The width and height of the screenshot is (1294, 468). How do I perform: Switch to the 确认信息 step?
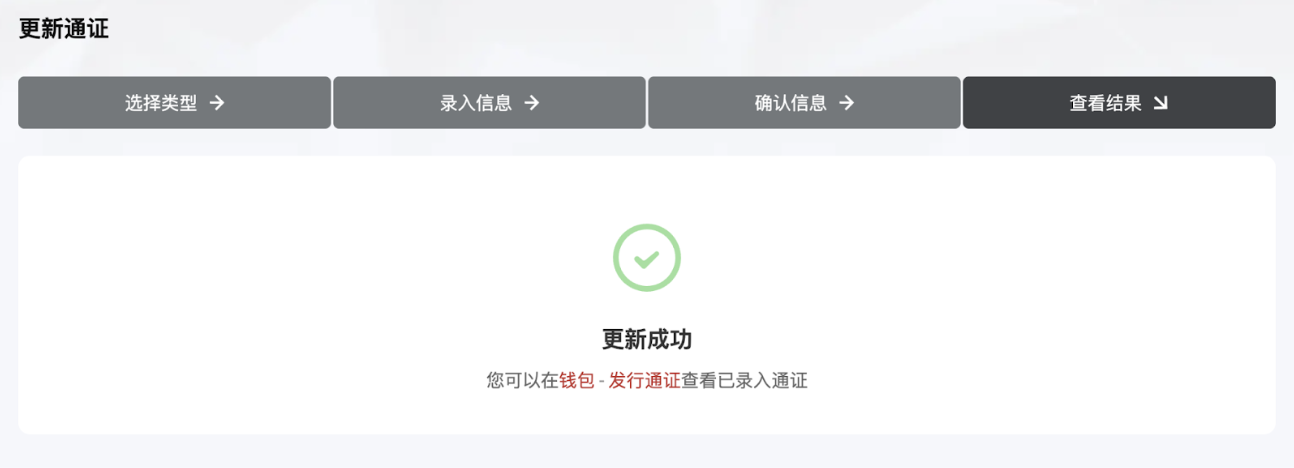click(804, 103)
